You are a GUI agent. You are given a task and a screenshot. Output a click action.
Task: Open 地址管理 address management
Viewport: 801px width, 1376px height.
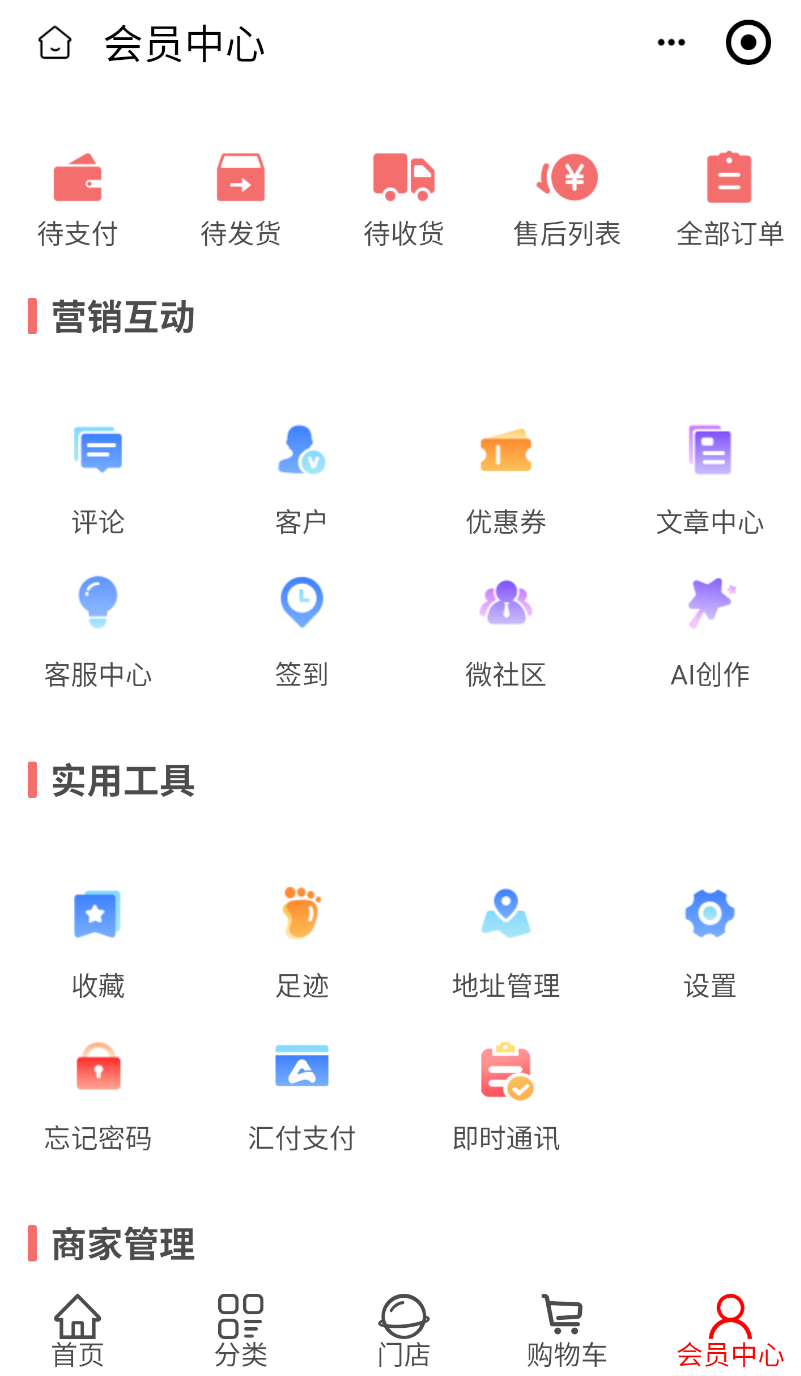click(506, 942)
